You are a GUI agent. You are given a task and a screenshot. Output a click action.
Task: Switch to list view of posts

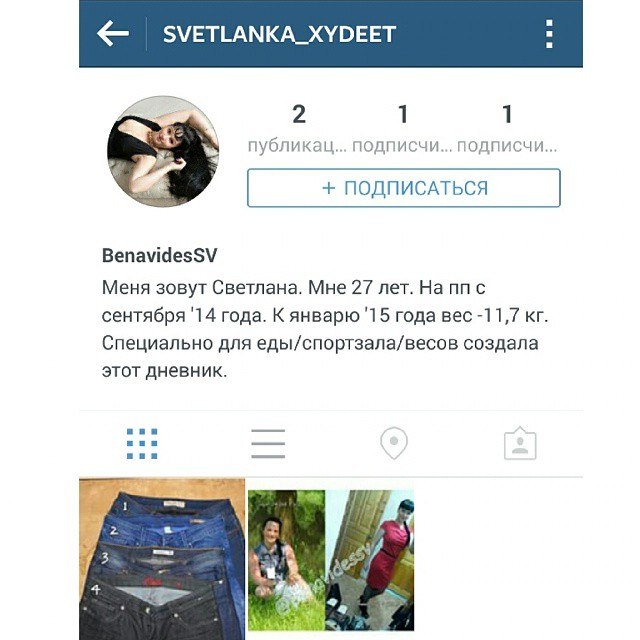tap(268, 443)
